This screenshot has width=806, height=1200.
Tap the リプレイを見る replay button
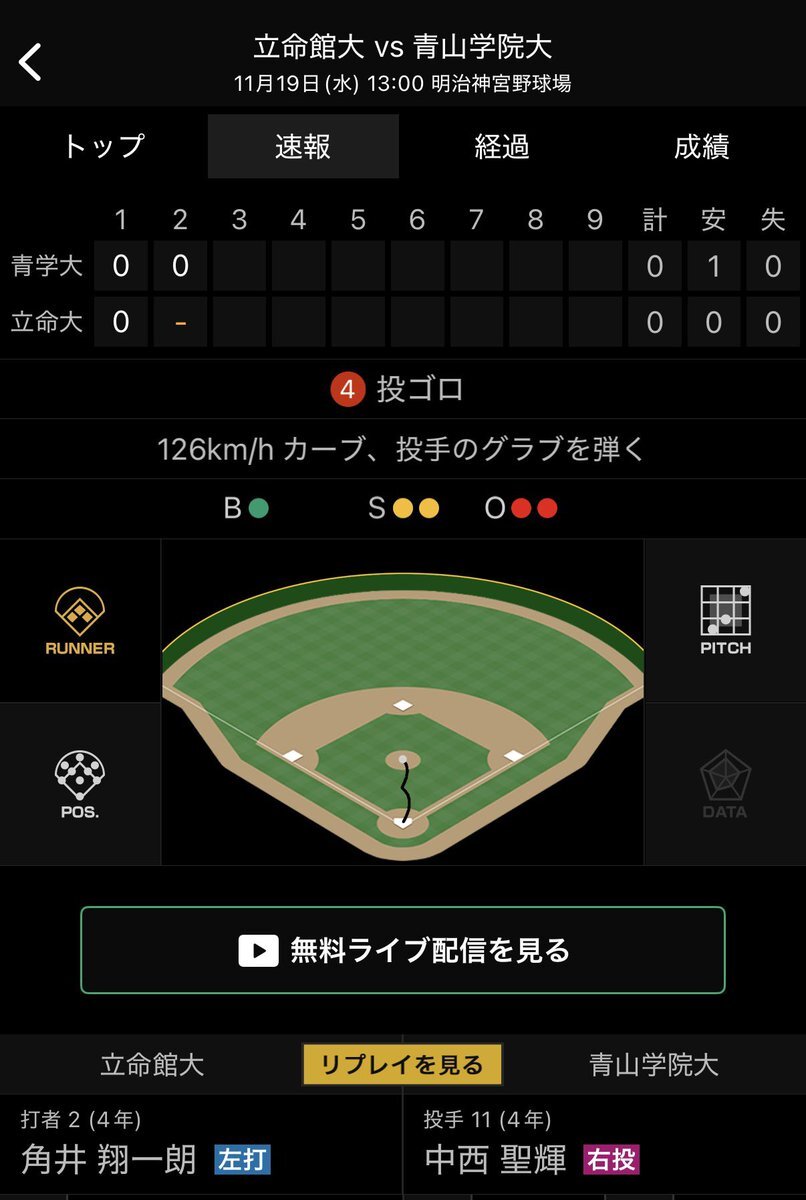click(402, 1065)
